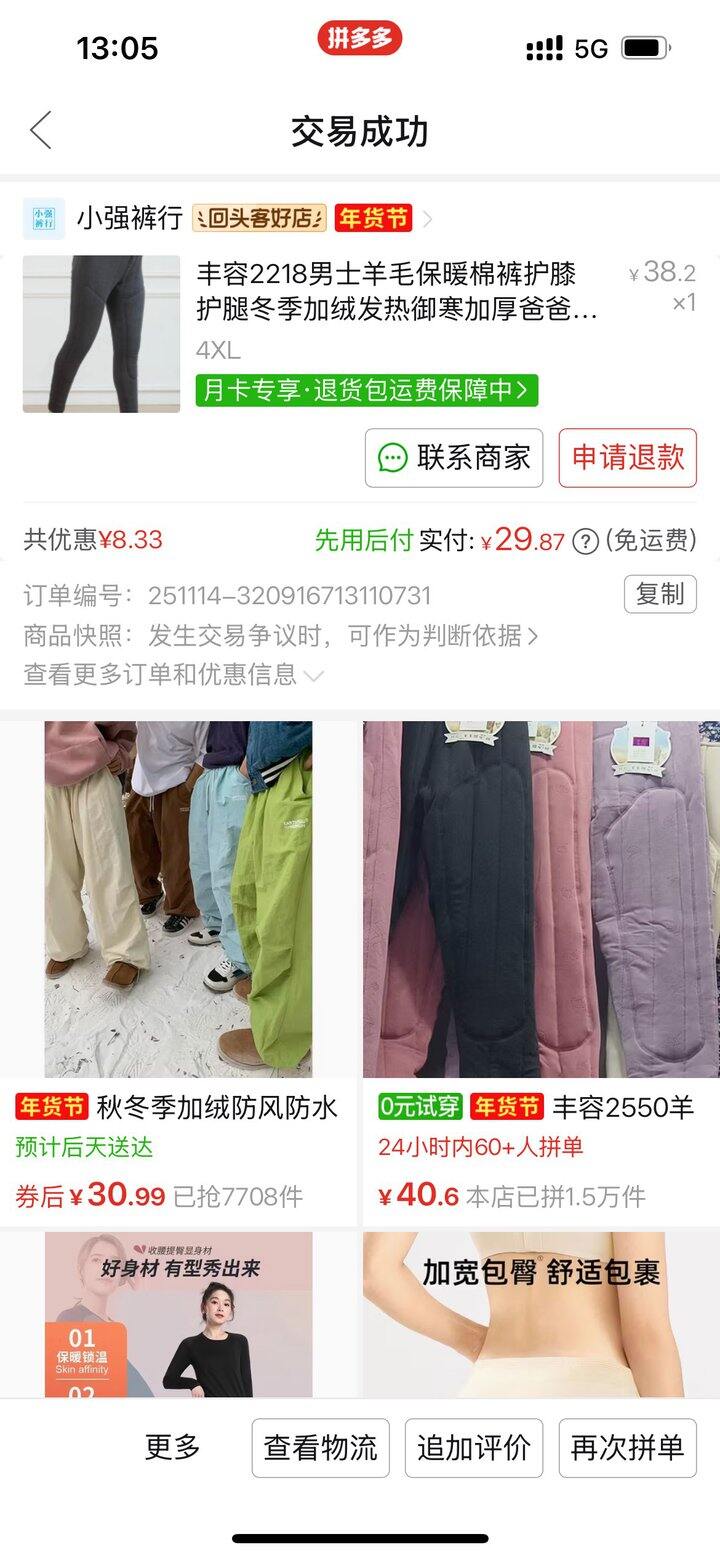Buy again with 再次拼单

pos(627,1447)
